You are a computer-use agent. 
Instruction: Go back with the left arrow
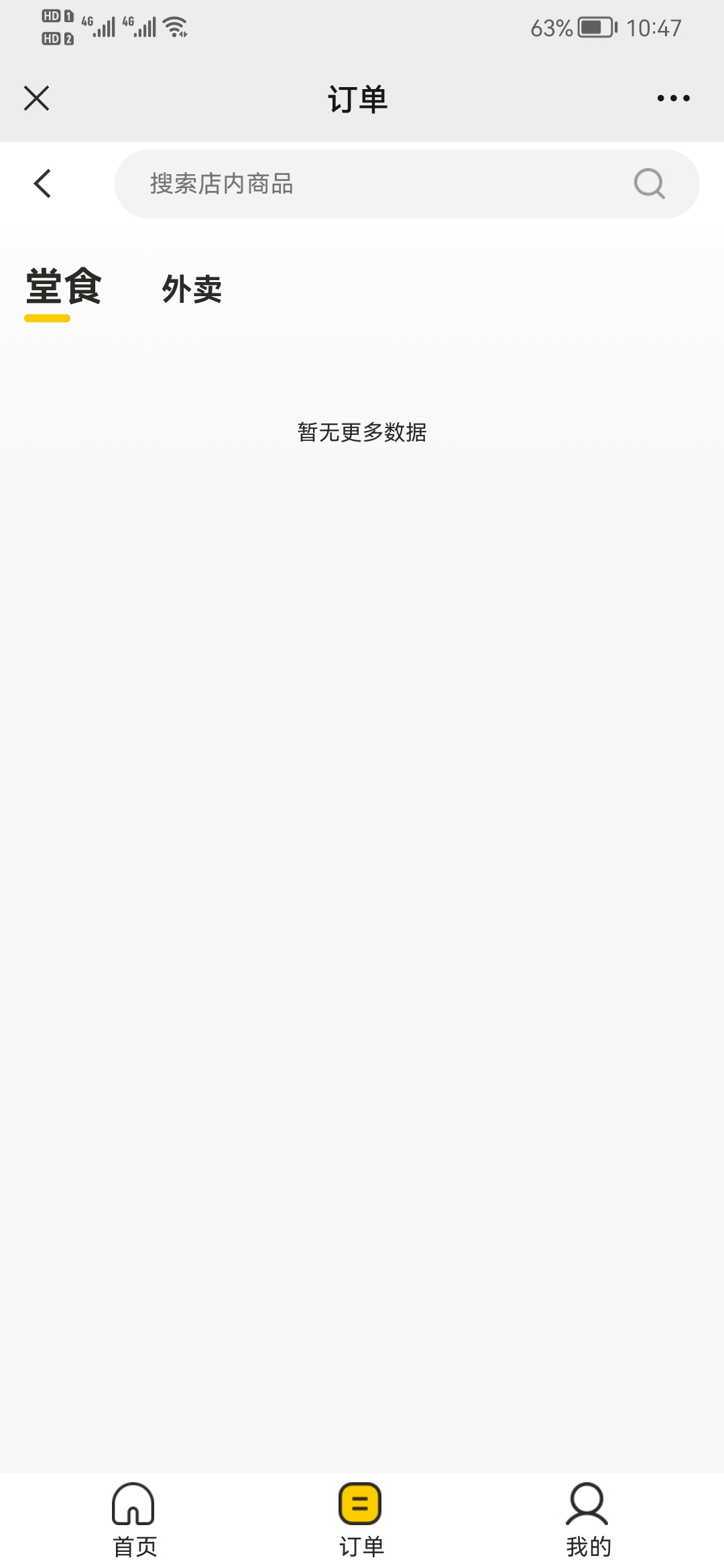(x=42, y=184)
